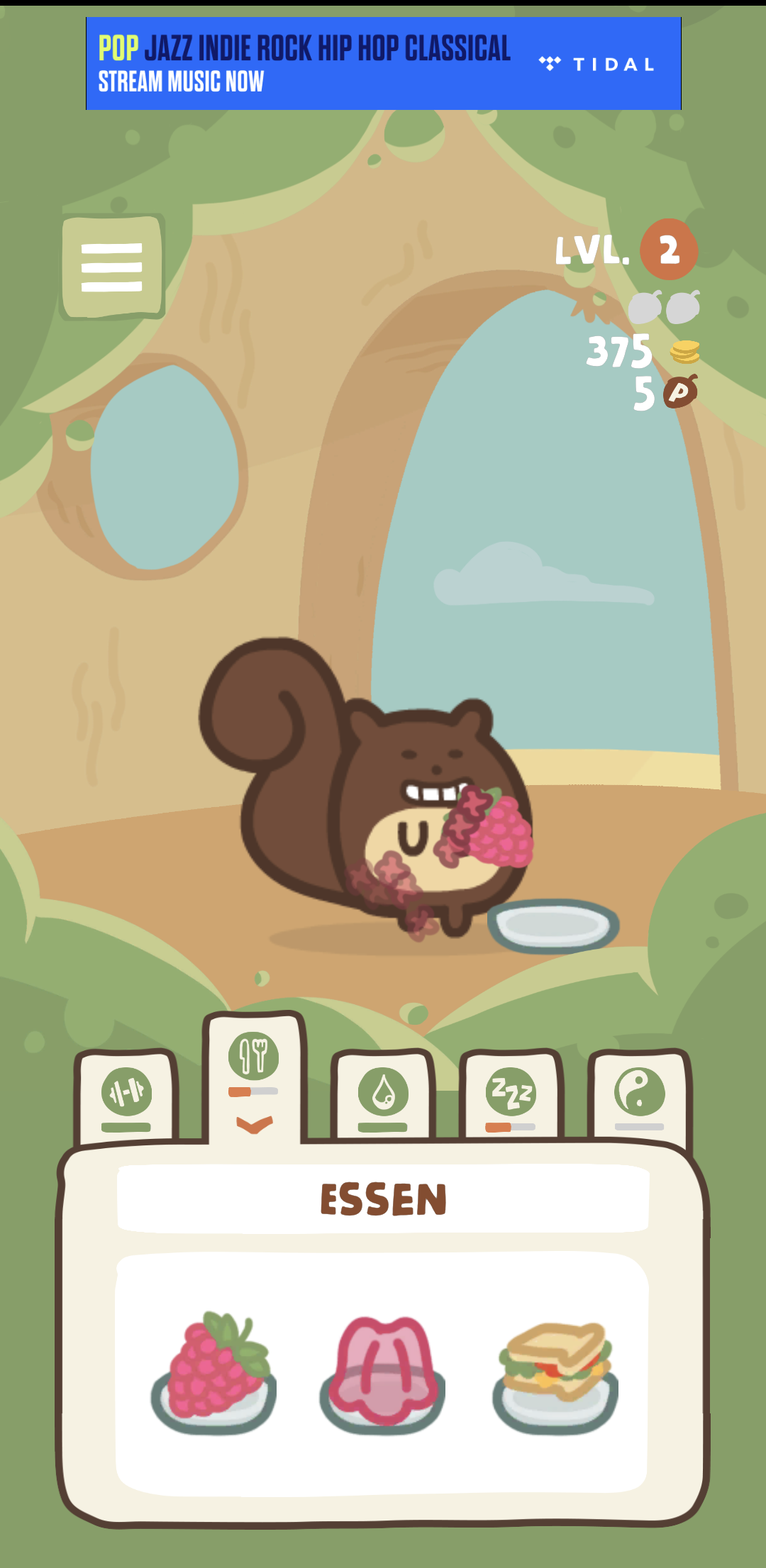Feed the squirrel the pink jelly
766x1568 pixels.
pyautogui.click(x=383, y=1374)
